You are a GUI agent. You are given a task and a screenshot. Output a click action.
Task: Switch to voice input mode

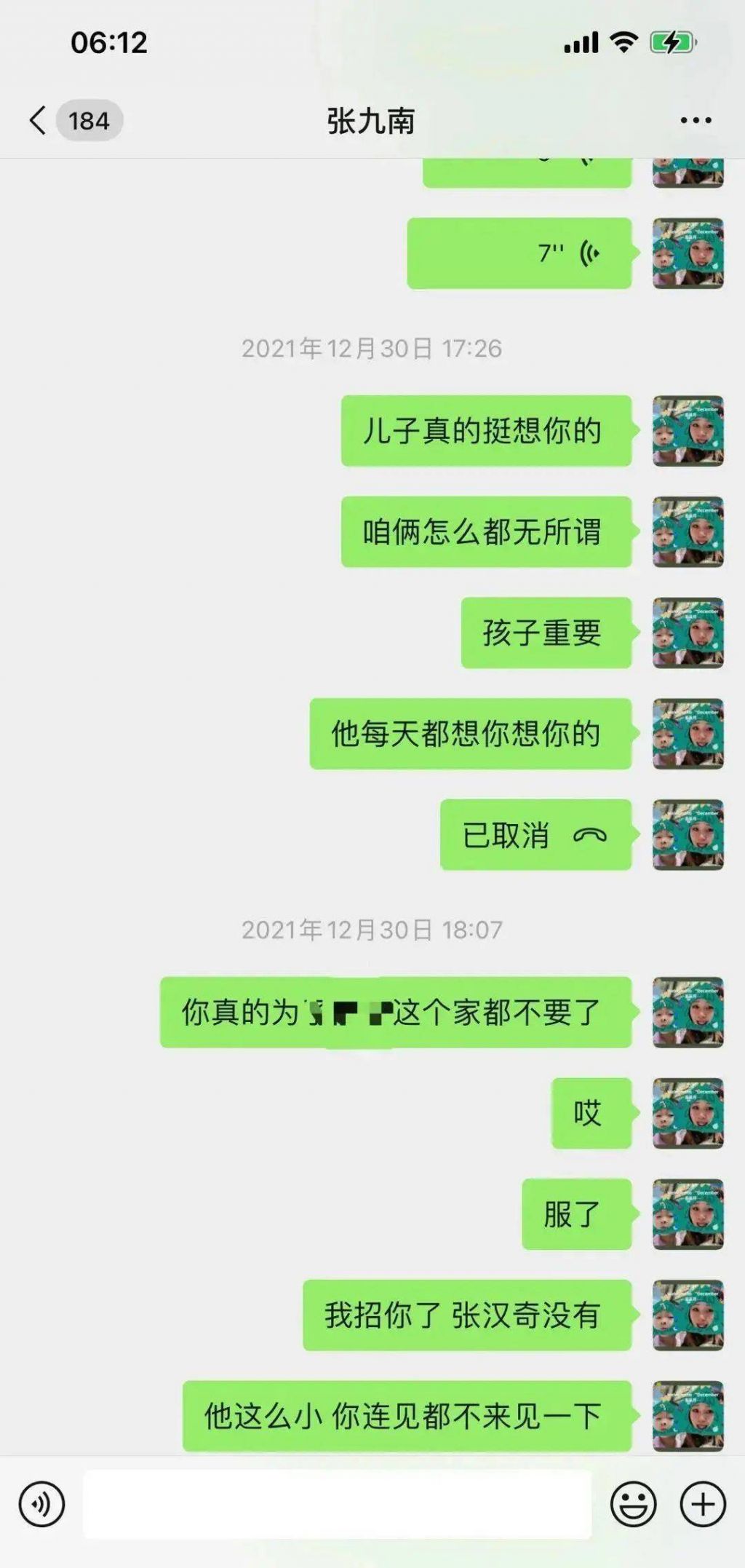tap(41, 1504)
